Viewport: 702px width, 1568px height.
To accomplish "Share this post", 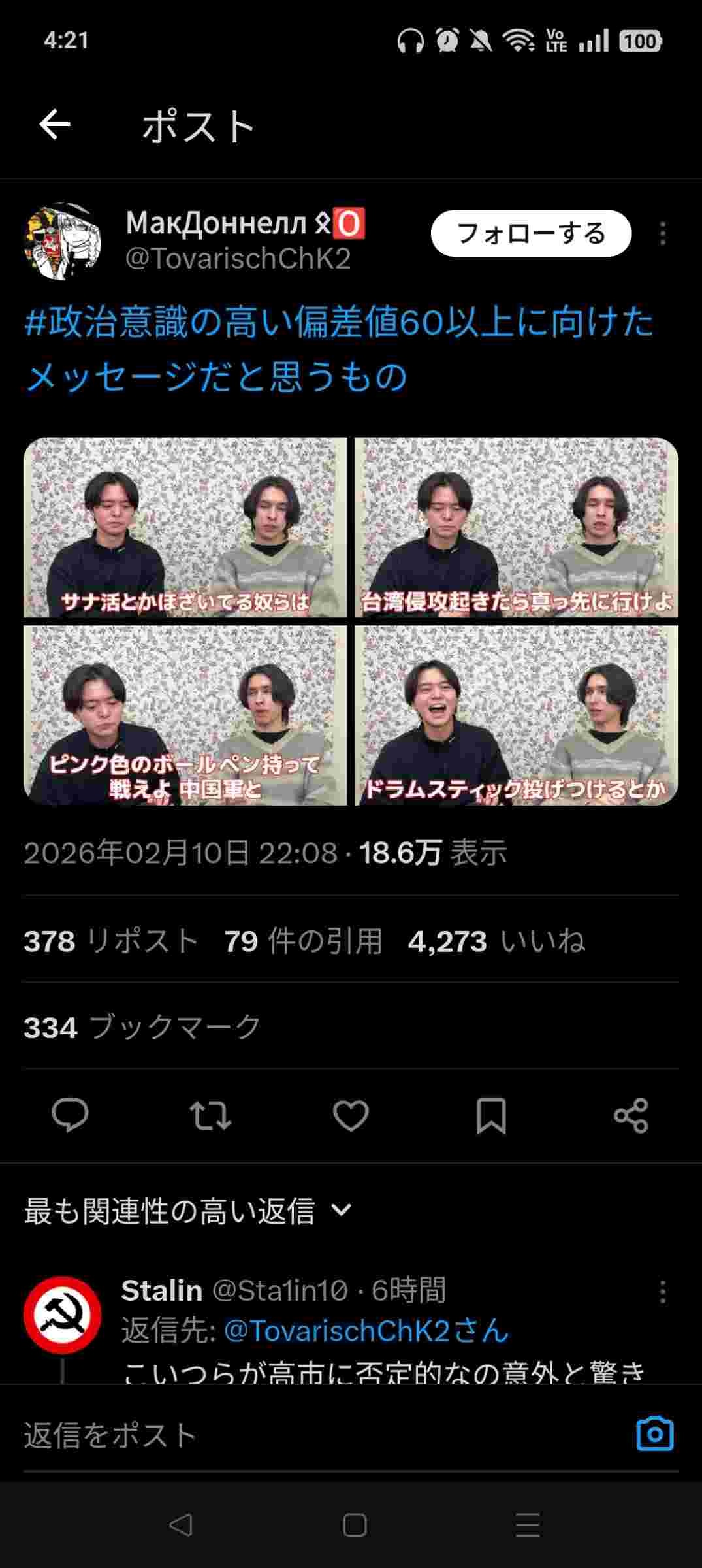I will [631, 1115].
